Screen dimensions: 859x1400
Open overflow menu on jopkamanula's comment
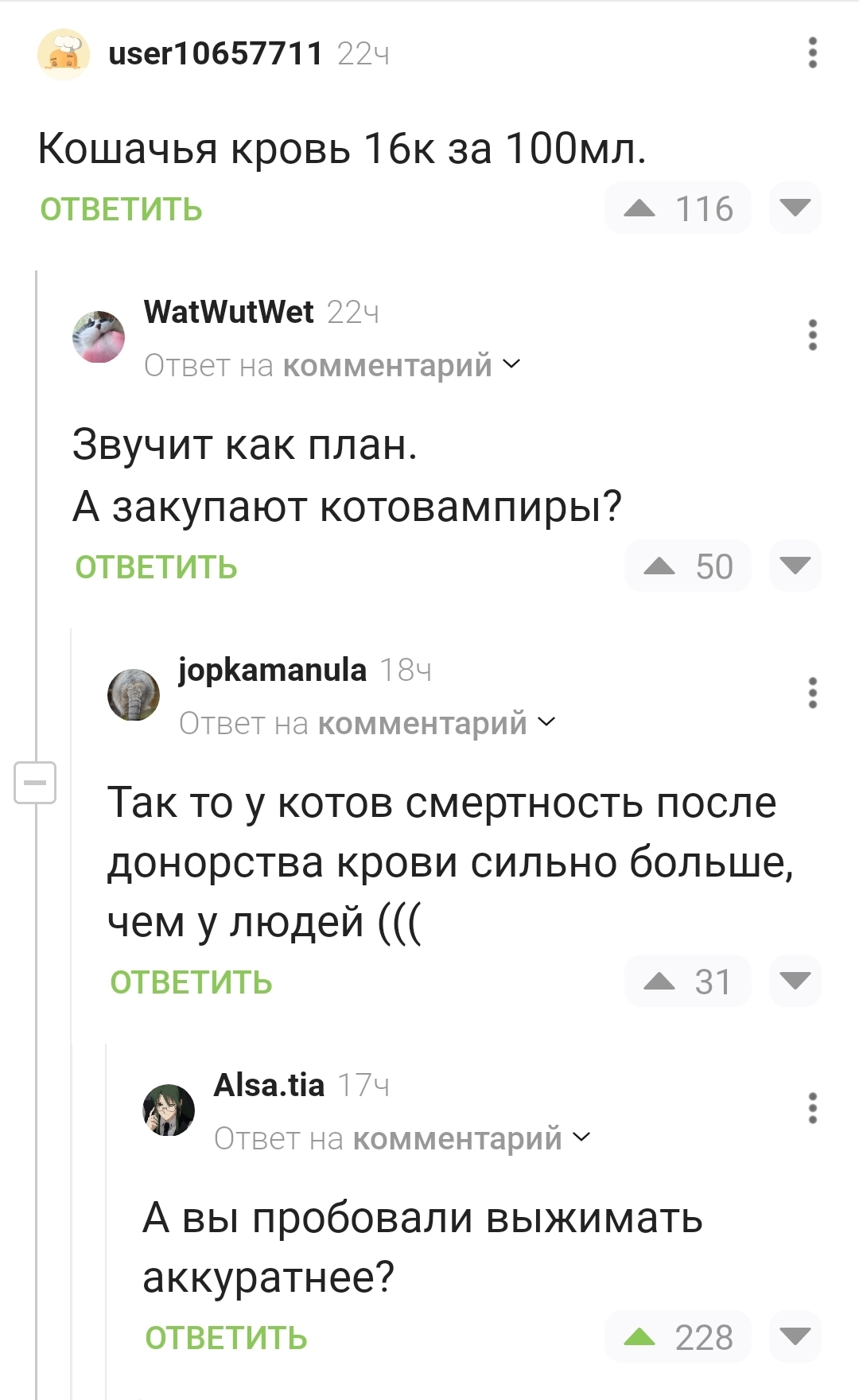point(812,693)
